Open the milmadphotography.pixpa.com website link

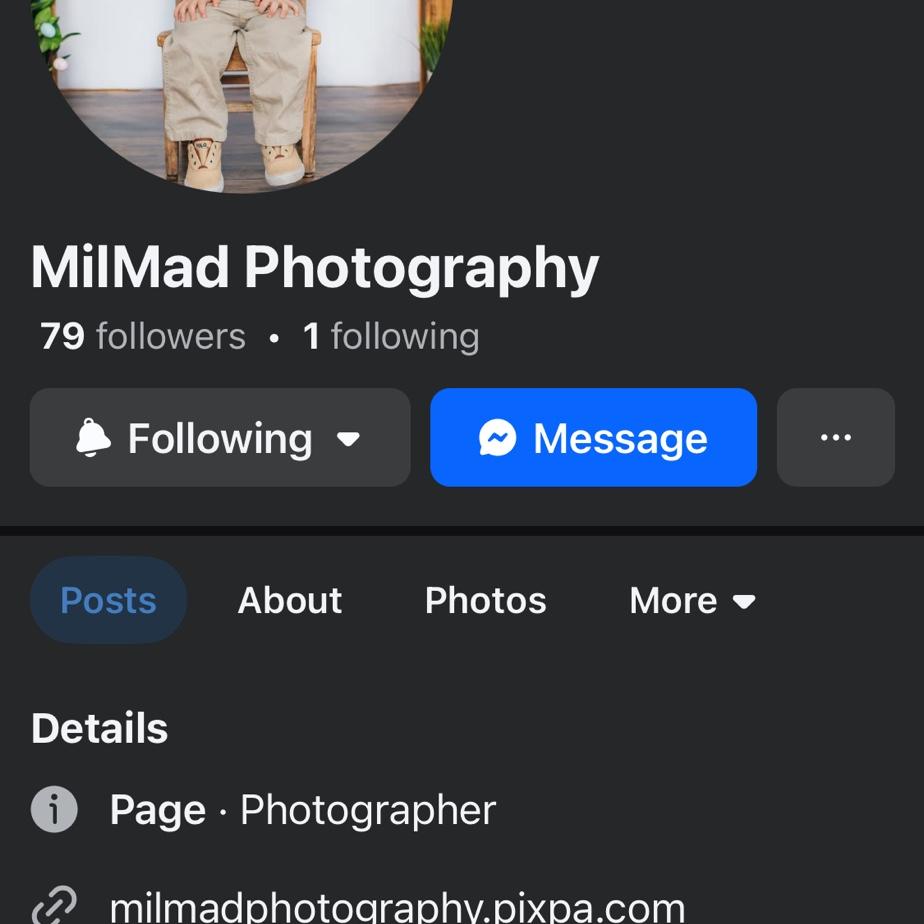tap(397, 906)
